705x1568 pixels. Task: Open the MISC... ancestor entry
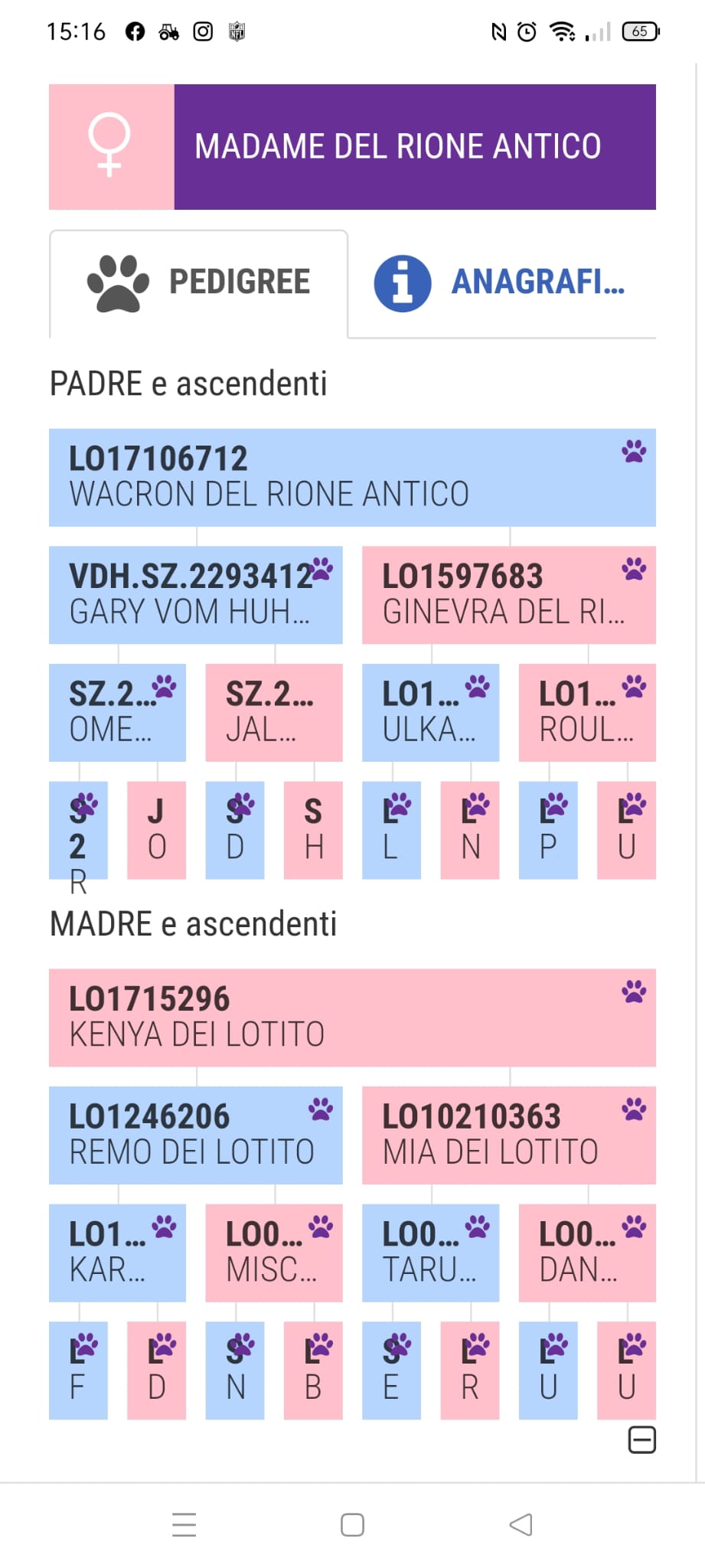274,1253
